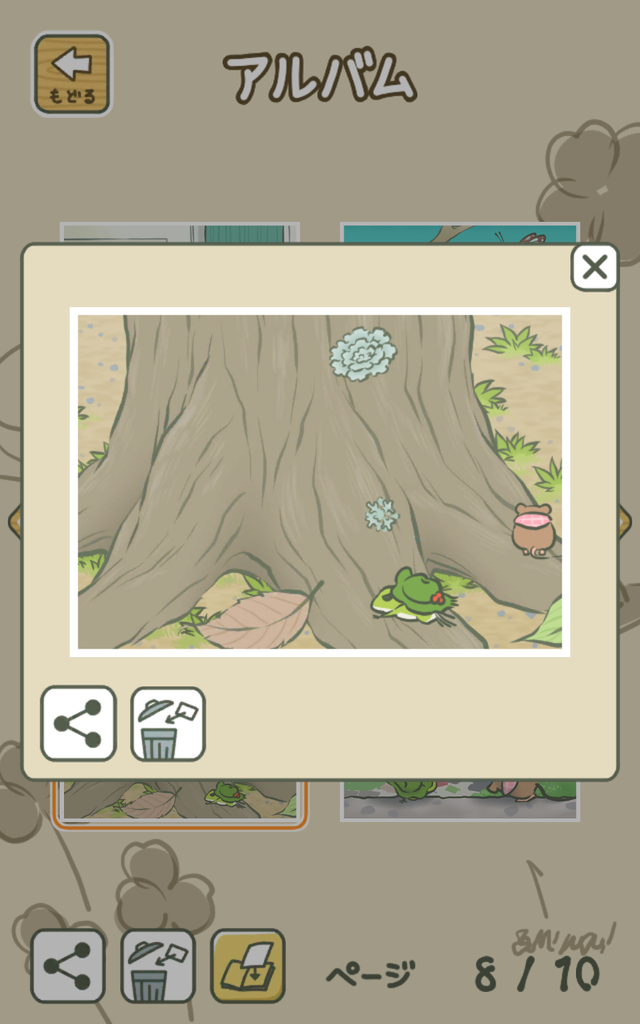
Task: Delete the enlarged photo with trash icon
Action: click(x=167, y=723)
